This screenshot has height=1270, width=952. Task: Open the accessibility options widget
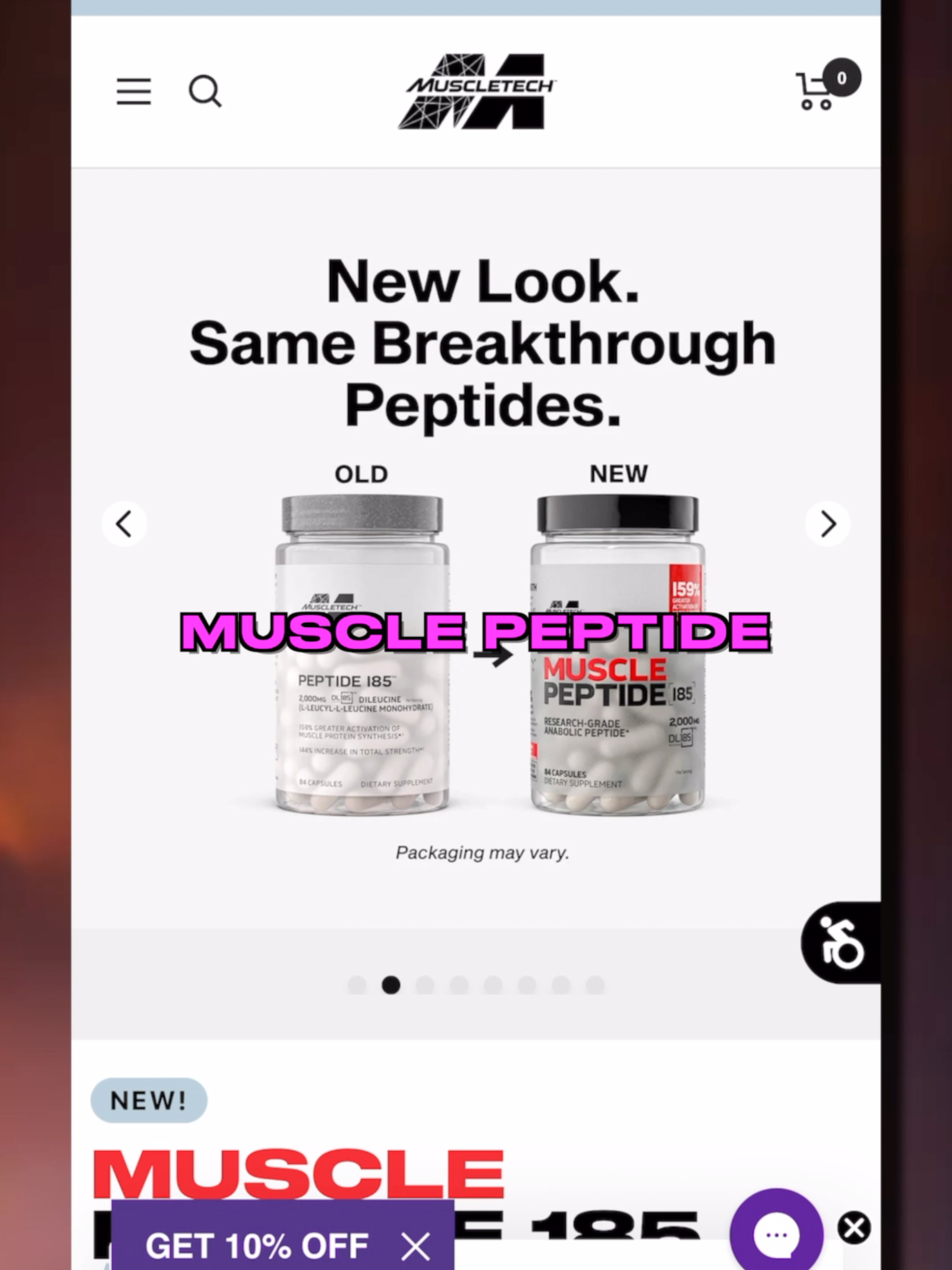pyautogui.click(x=842, y=943)
